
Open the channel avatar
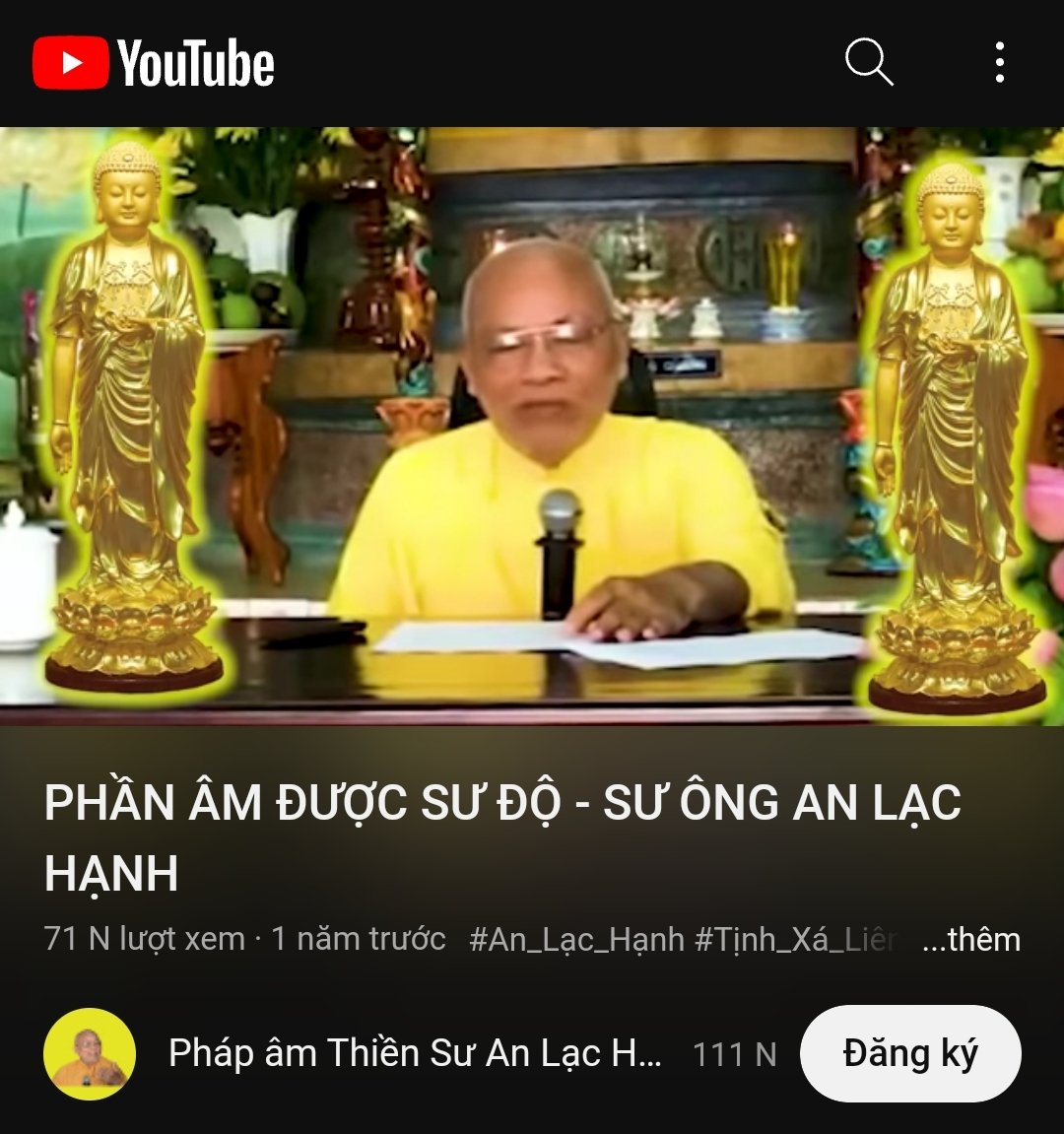[90, 1053]
